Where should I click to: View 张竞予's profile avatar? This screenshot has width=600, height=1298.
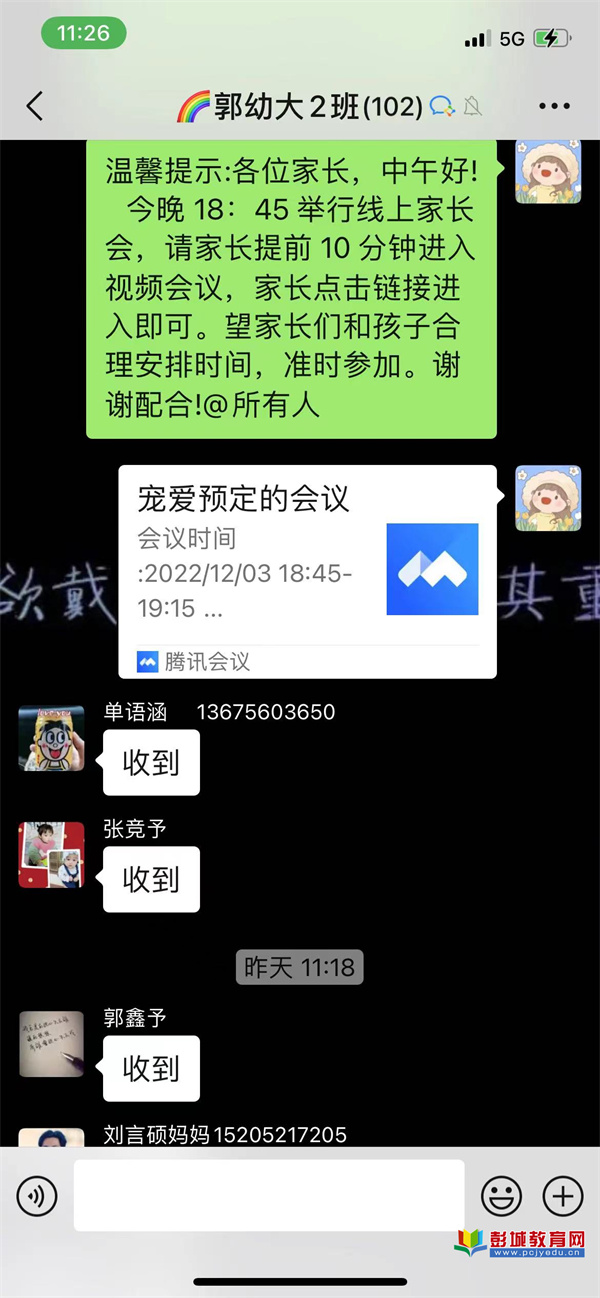coord(51,855)
